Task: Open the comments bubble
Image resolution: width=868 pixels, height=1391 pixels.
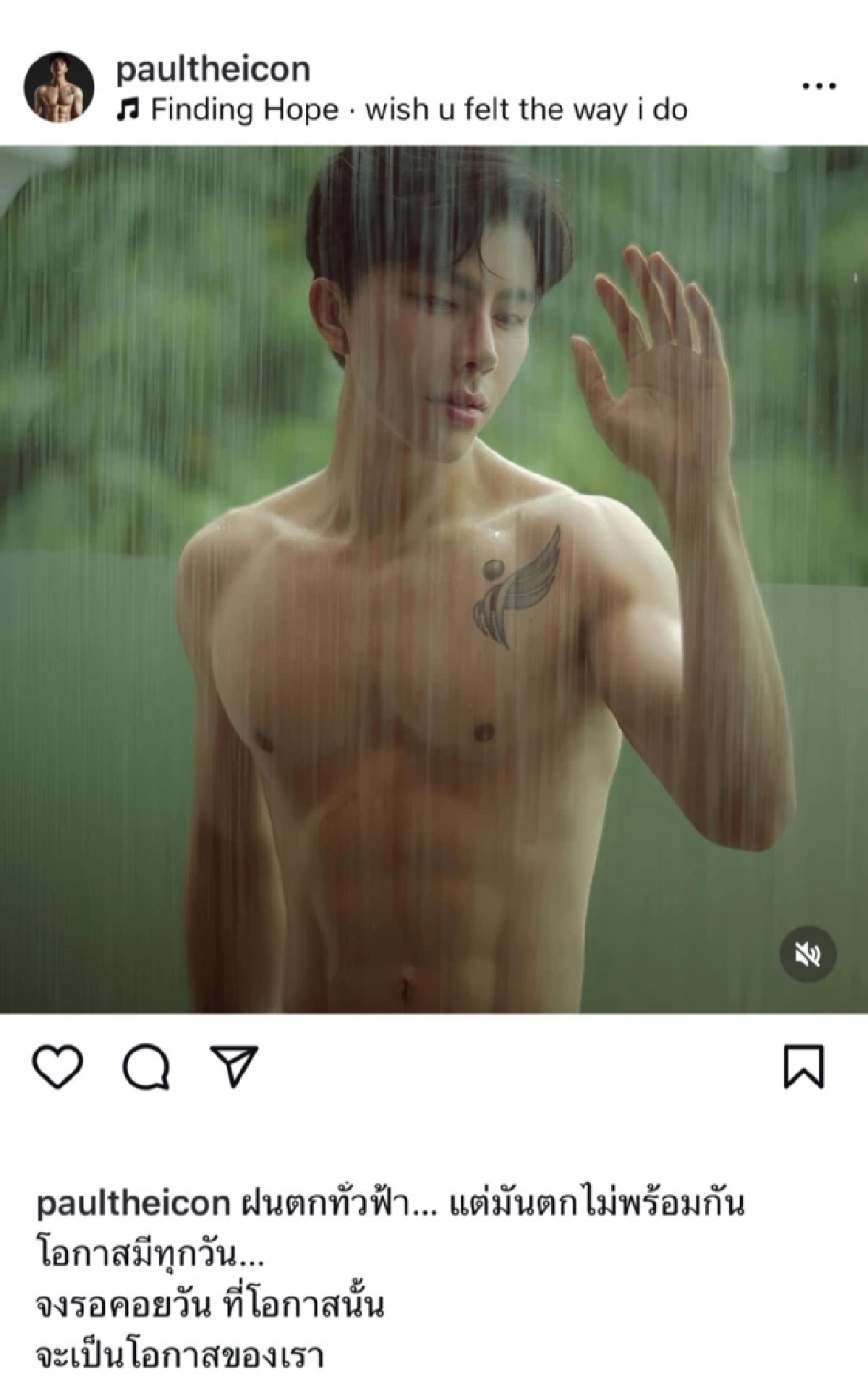Action: pos(146,1067)
